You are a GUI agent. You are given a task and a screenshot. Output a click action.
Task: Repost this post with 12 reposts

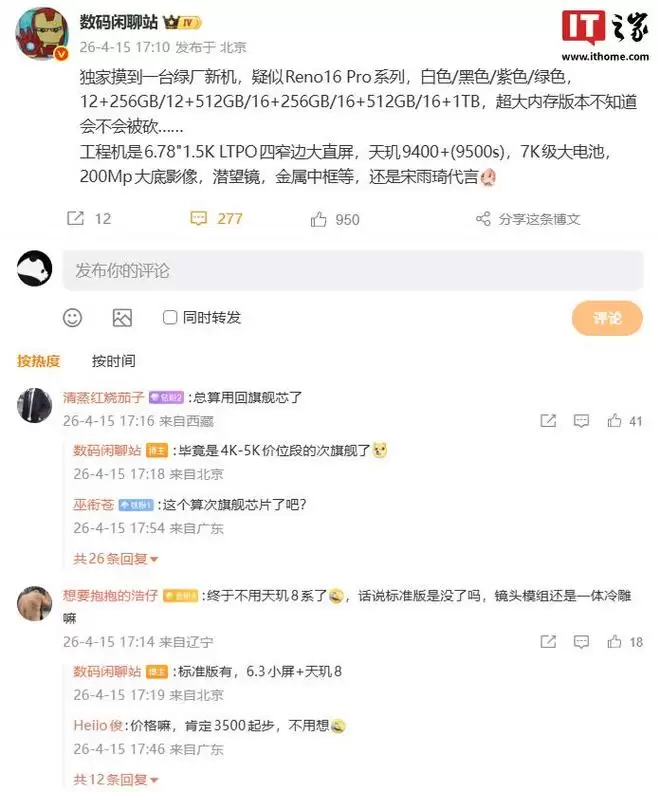[76, 219]
